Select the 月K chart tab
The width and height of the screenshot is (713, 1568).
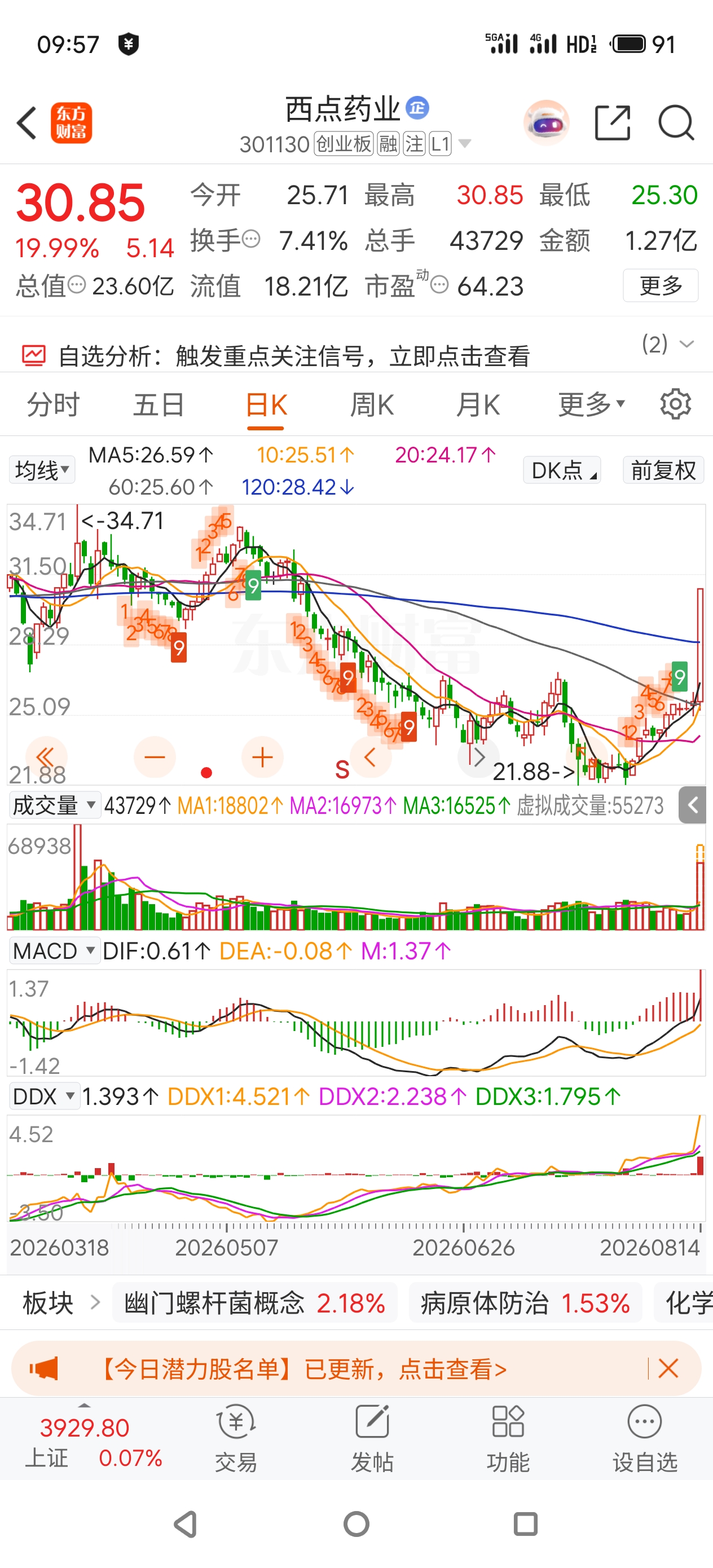coord(478,406)
